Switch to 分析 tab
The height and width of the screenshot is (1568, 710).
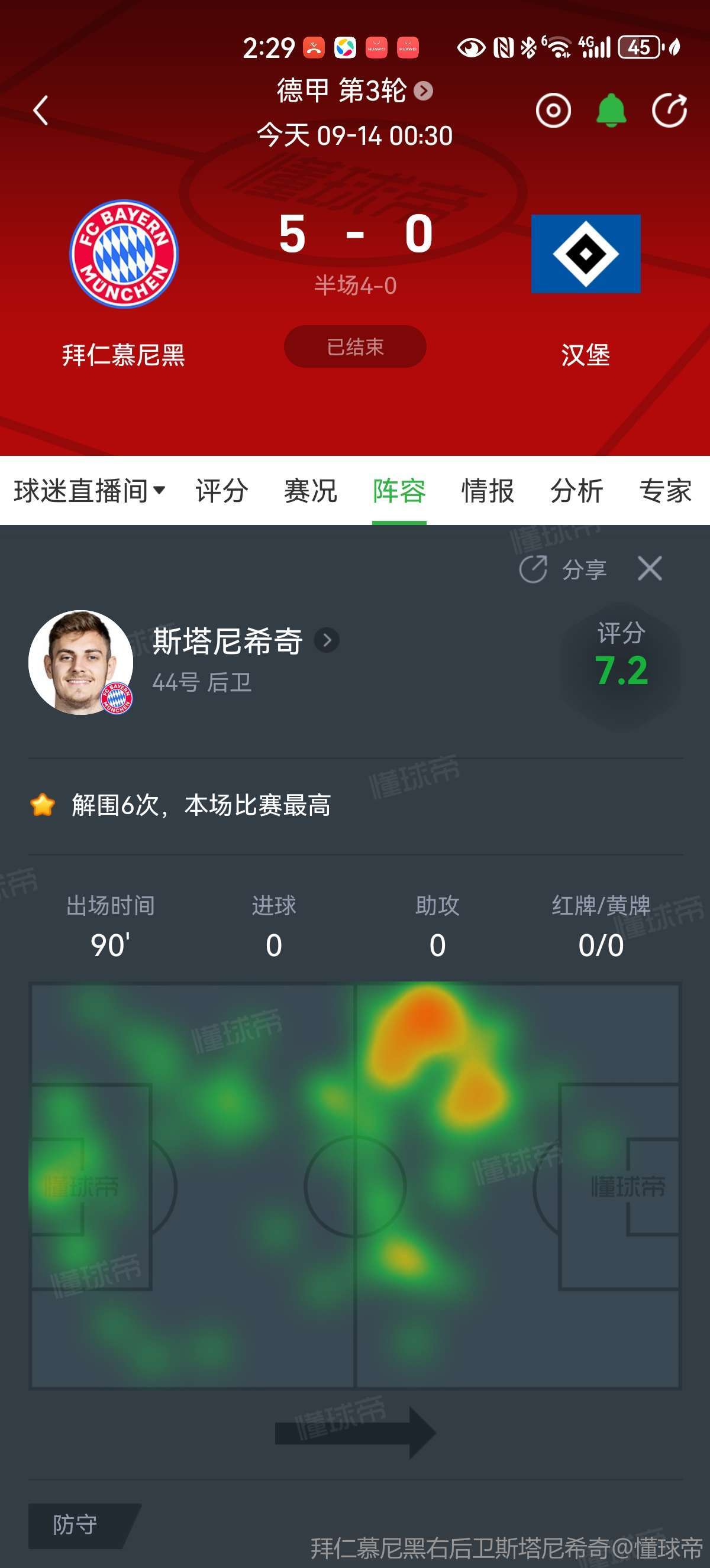576,491
